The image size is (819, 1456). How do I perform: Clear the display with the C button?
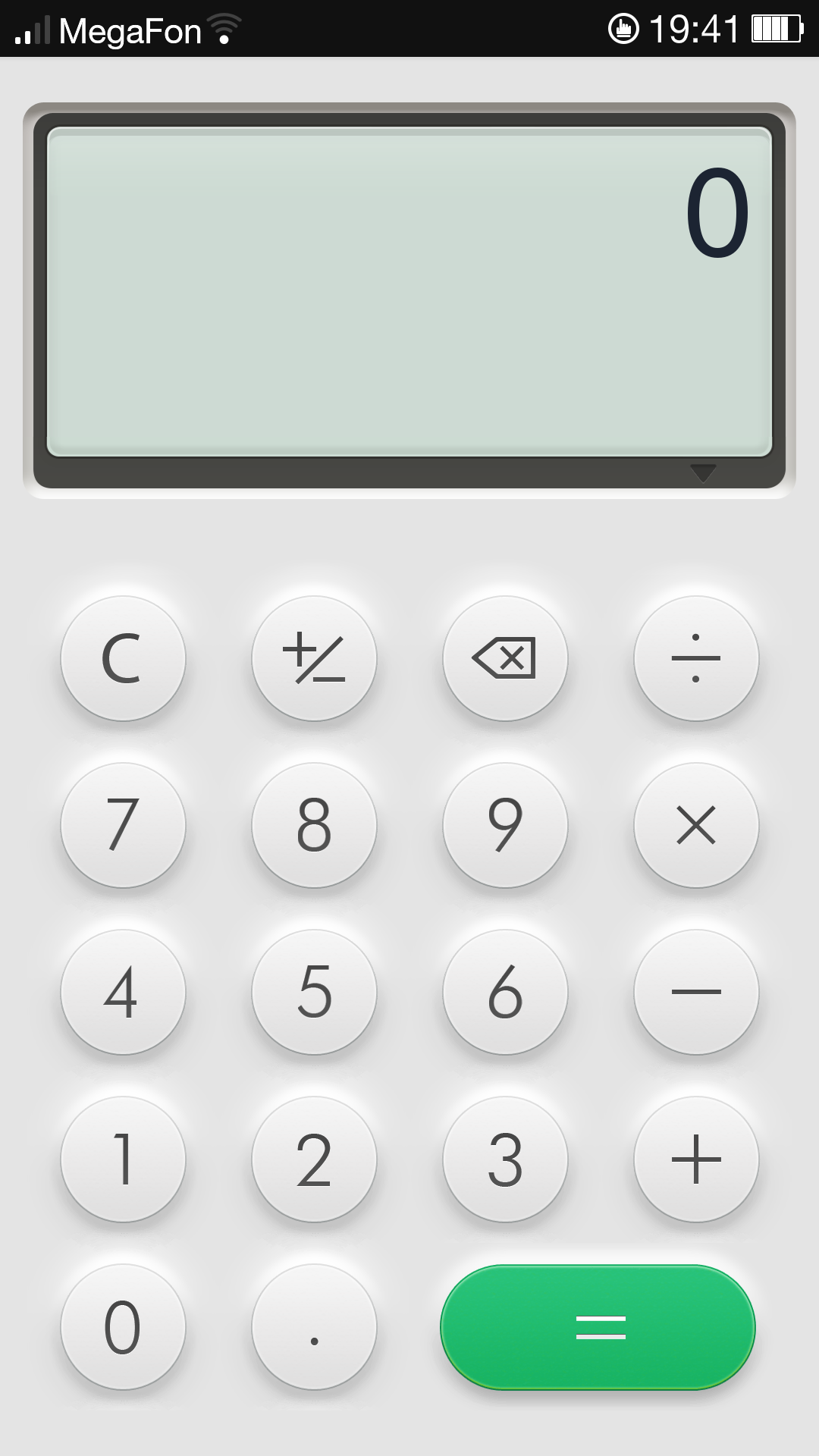[123, 657]
